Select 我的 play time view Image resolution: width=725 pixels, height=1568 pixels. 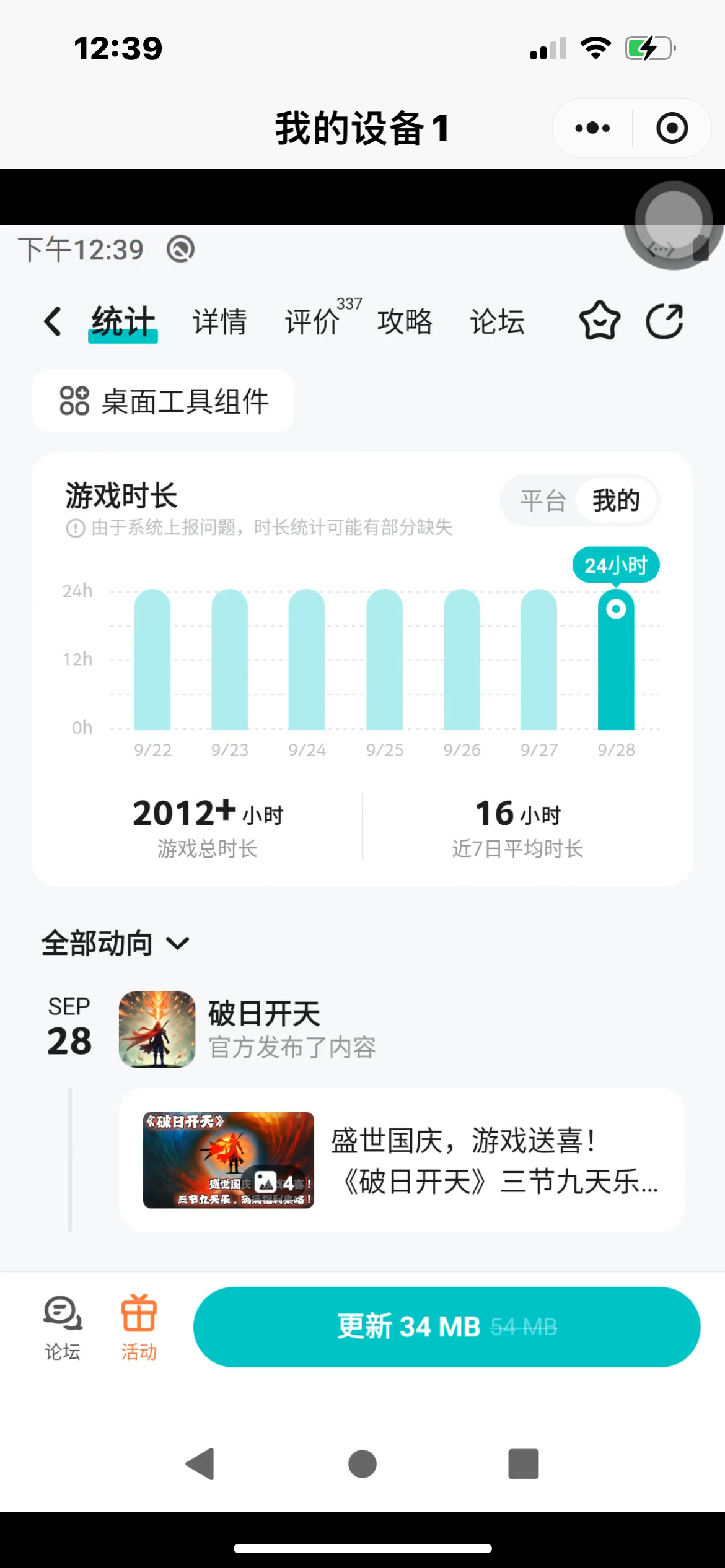[x=616, y=500]
